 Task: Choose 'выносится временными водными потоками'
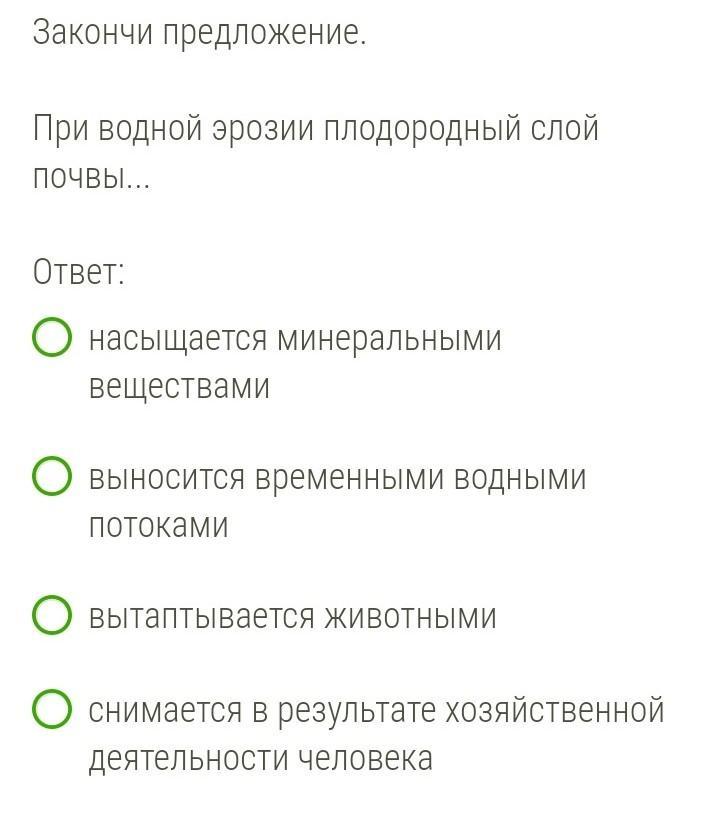tap(52, 477)
